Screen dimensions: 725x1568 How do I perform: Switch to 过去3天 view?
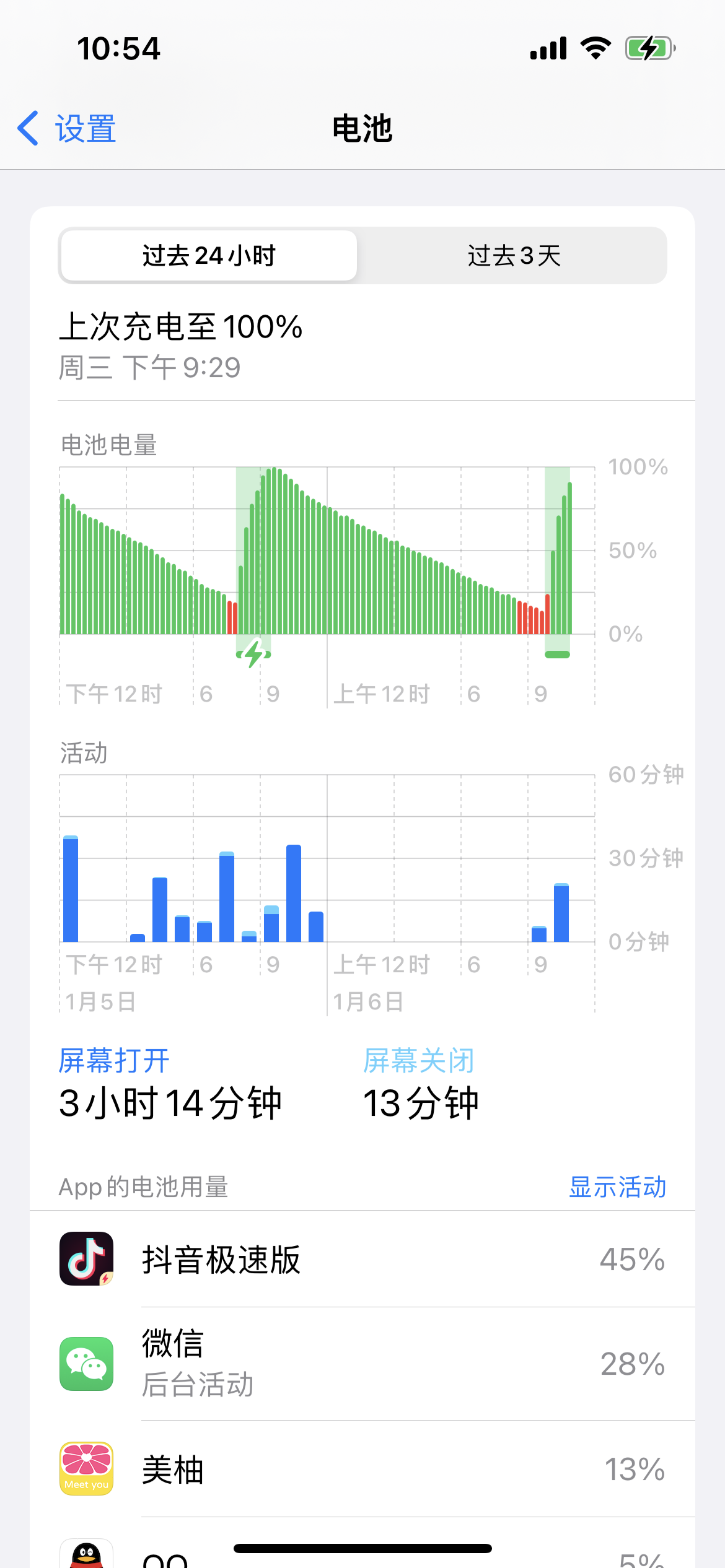pyautogui.click(x=513, y=256)
